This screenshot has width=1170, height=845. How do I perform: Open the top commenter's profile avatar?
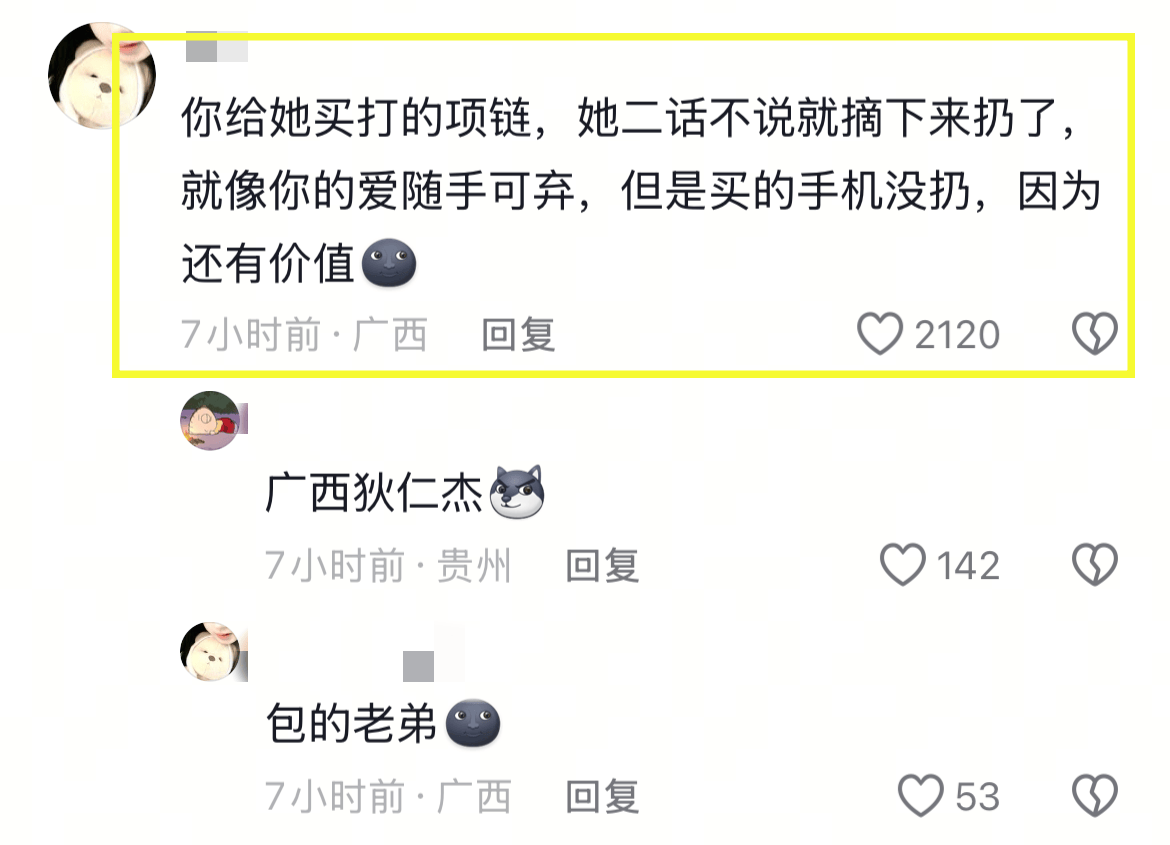(101, 75)
